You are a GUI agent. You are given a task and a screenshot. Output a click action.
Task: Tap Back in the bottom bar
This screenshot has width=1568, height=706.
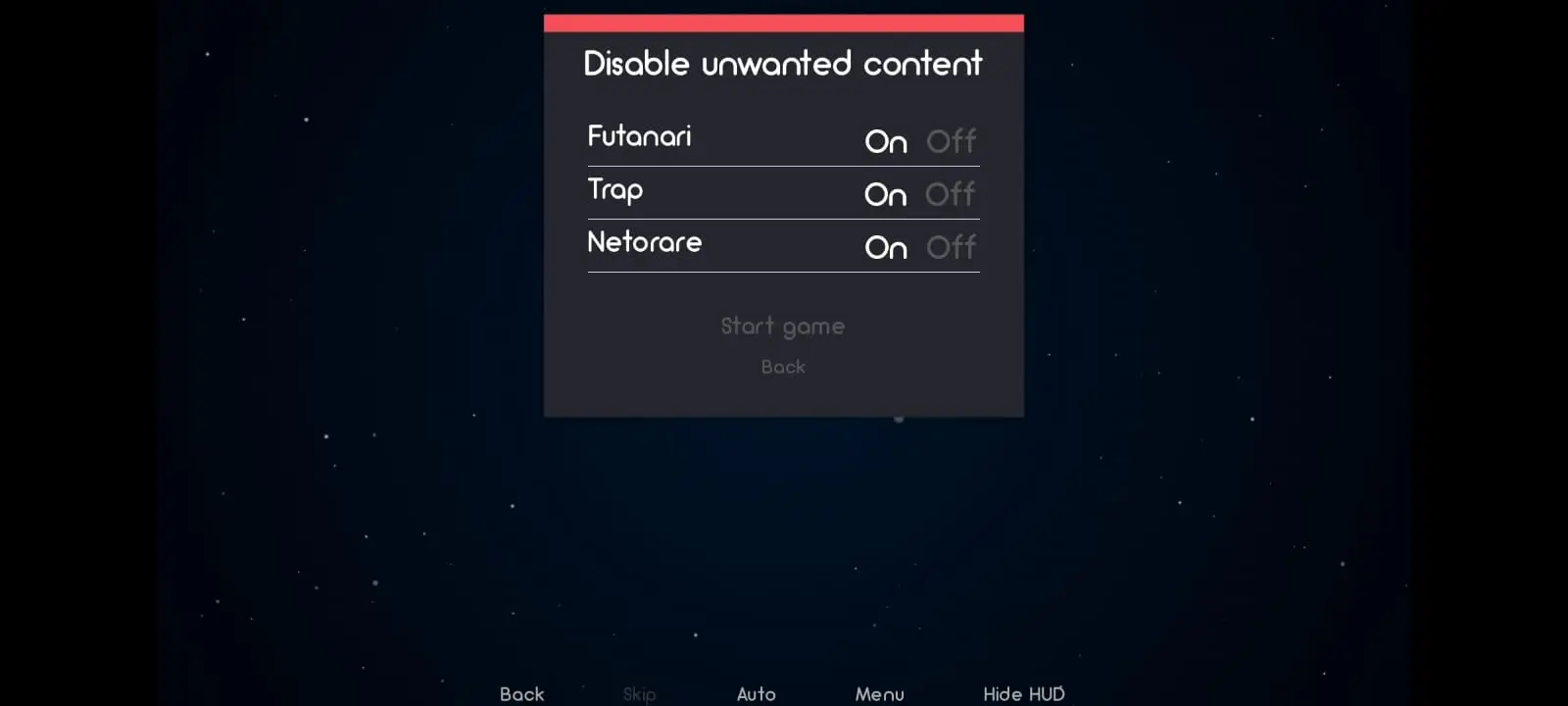521,694
